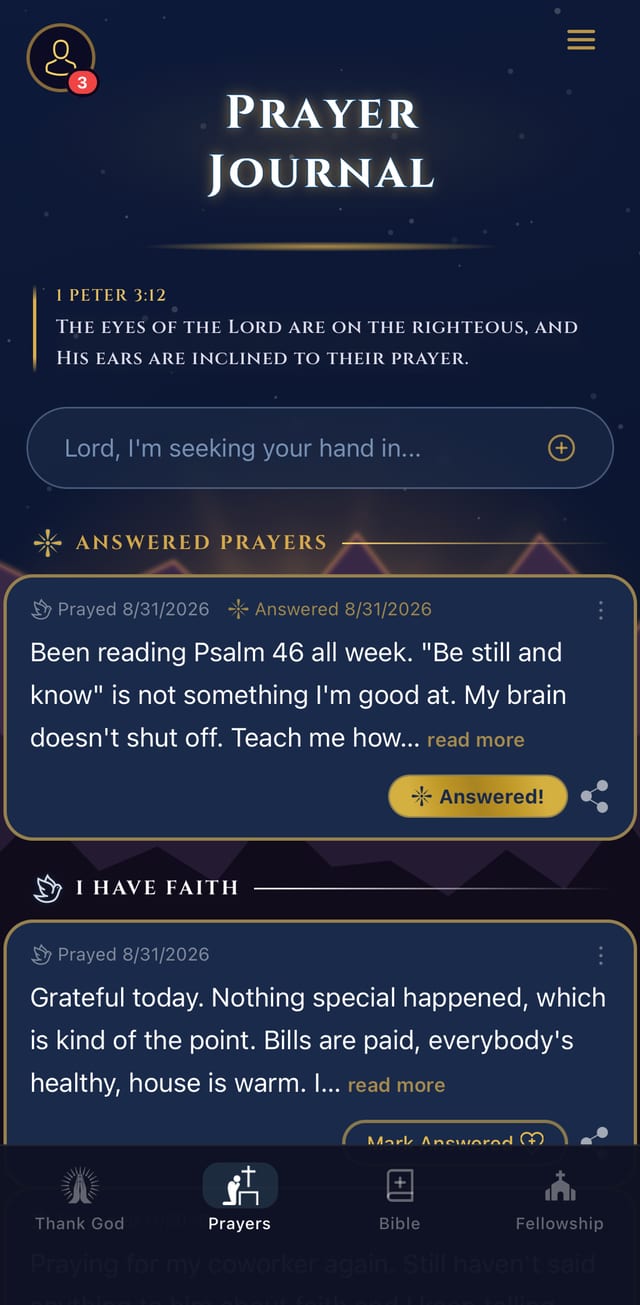Open the hamburger menu
Screen dimensions: 640x1305
[581, 40]
